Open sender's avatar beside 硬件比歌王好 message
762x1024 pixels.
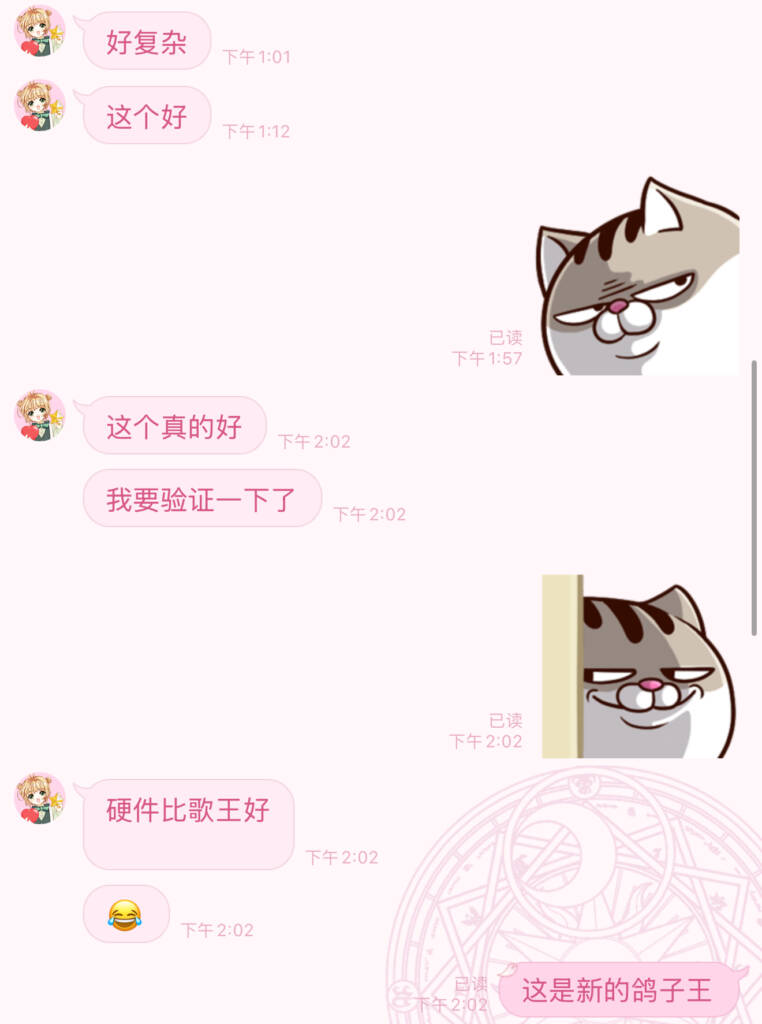coord(40,798)
